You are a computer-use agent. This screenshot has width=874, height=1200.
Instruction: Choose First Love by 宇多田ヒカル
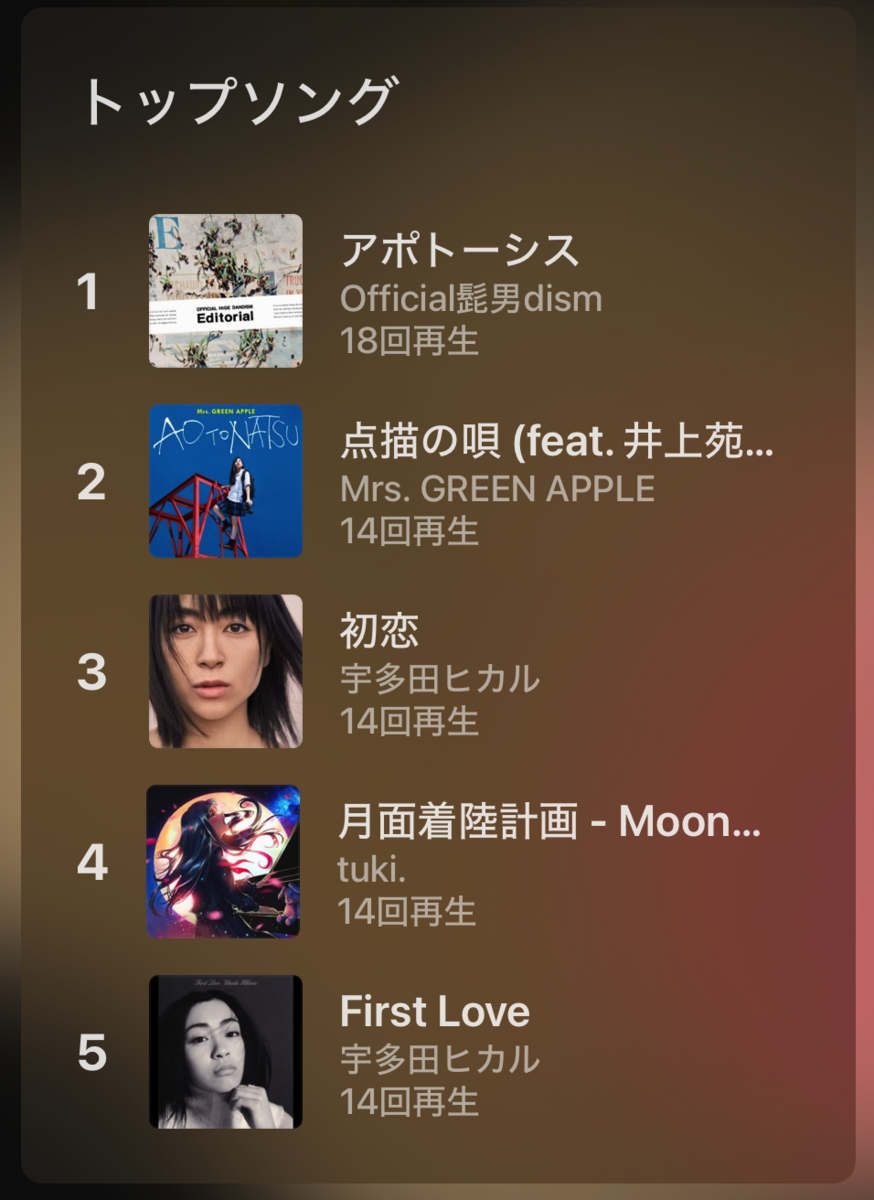point(435,1012)
